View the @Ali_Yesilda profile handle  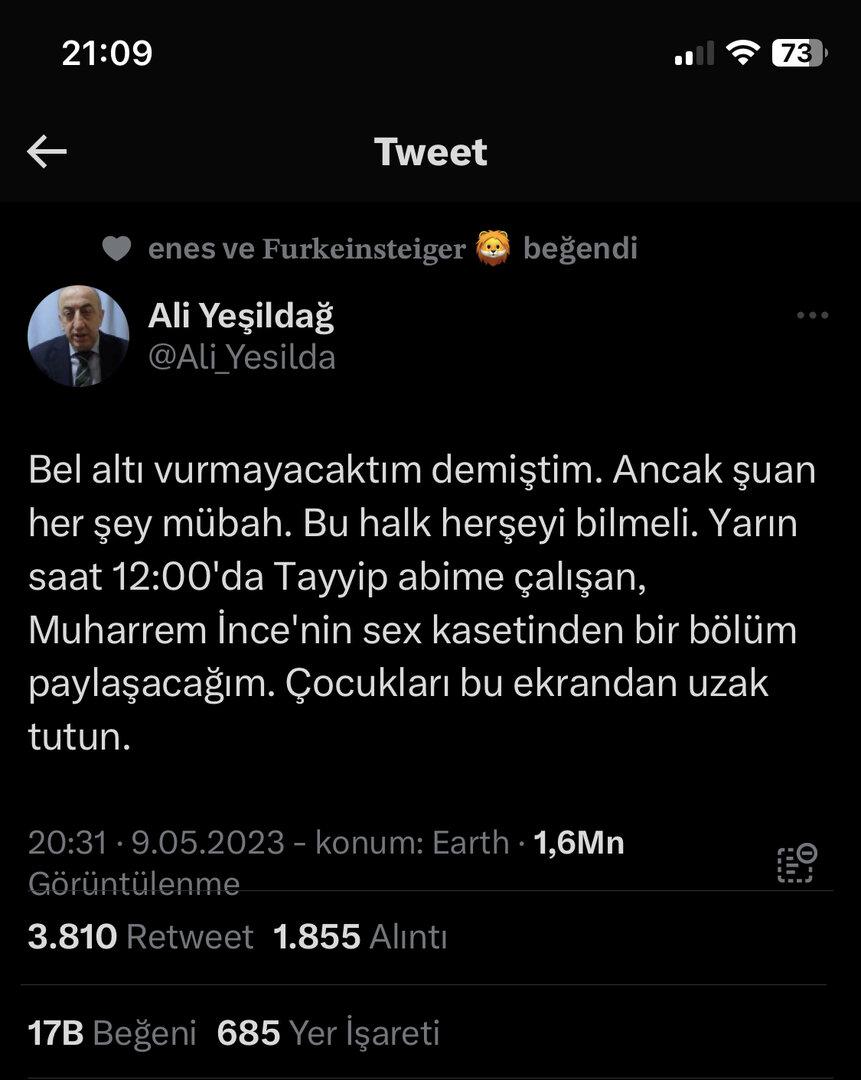pos(241,358)
